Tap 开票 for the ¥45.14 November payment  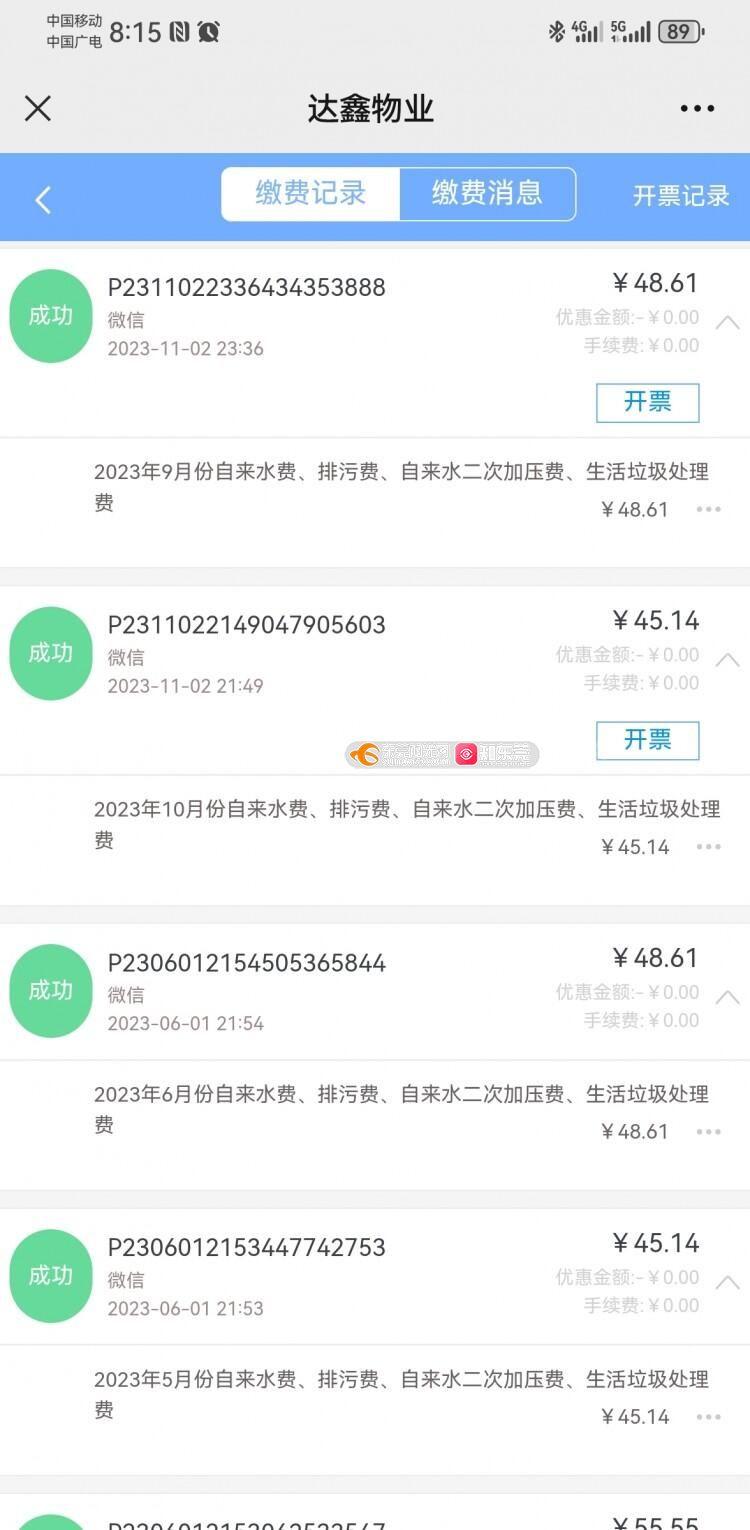click(x=648, y=740)
